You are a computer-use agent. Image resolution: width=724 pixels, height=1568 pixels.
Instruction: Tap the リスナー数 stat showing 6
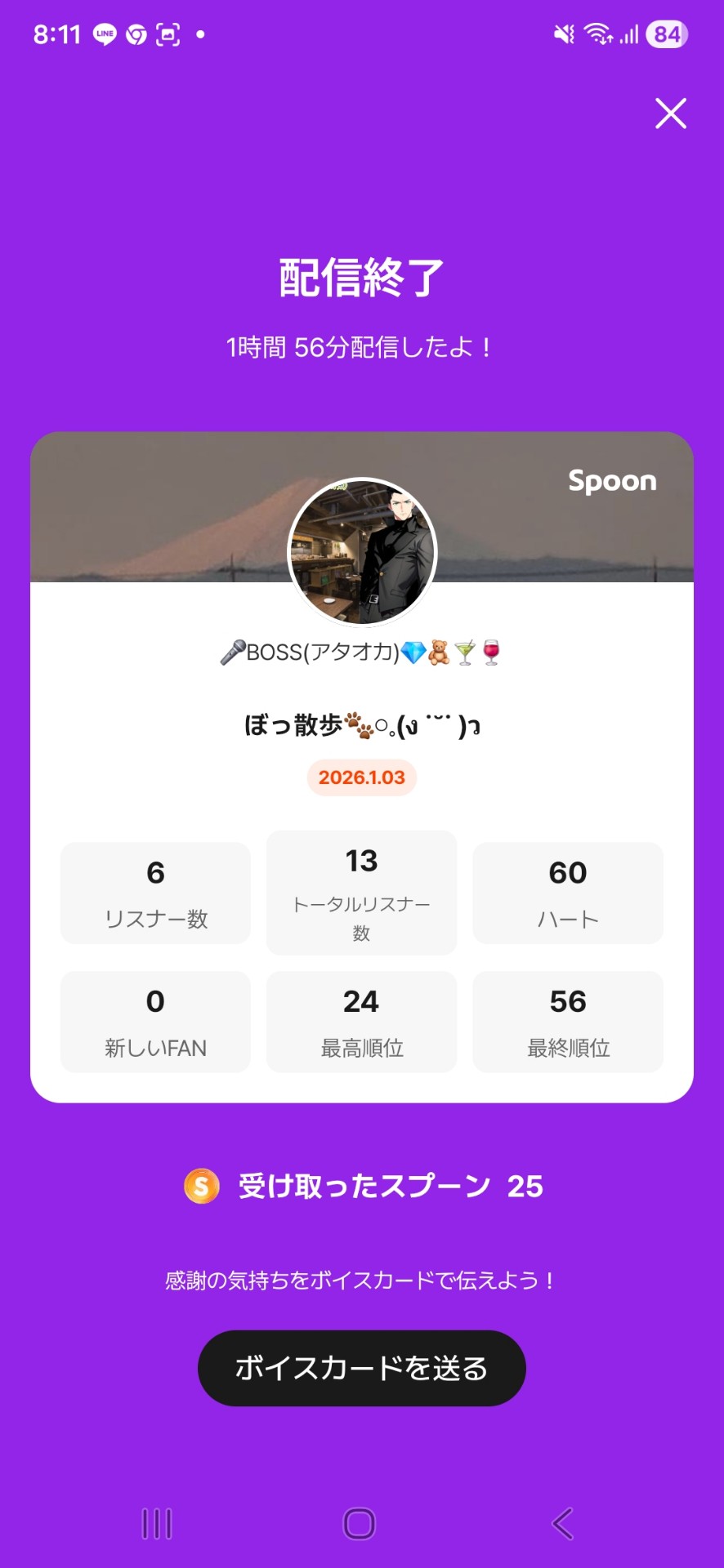point(154,892)
